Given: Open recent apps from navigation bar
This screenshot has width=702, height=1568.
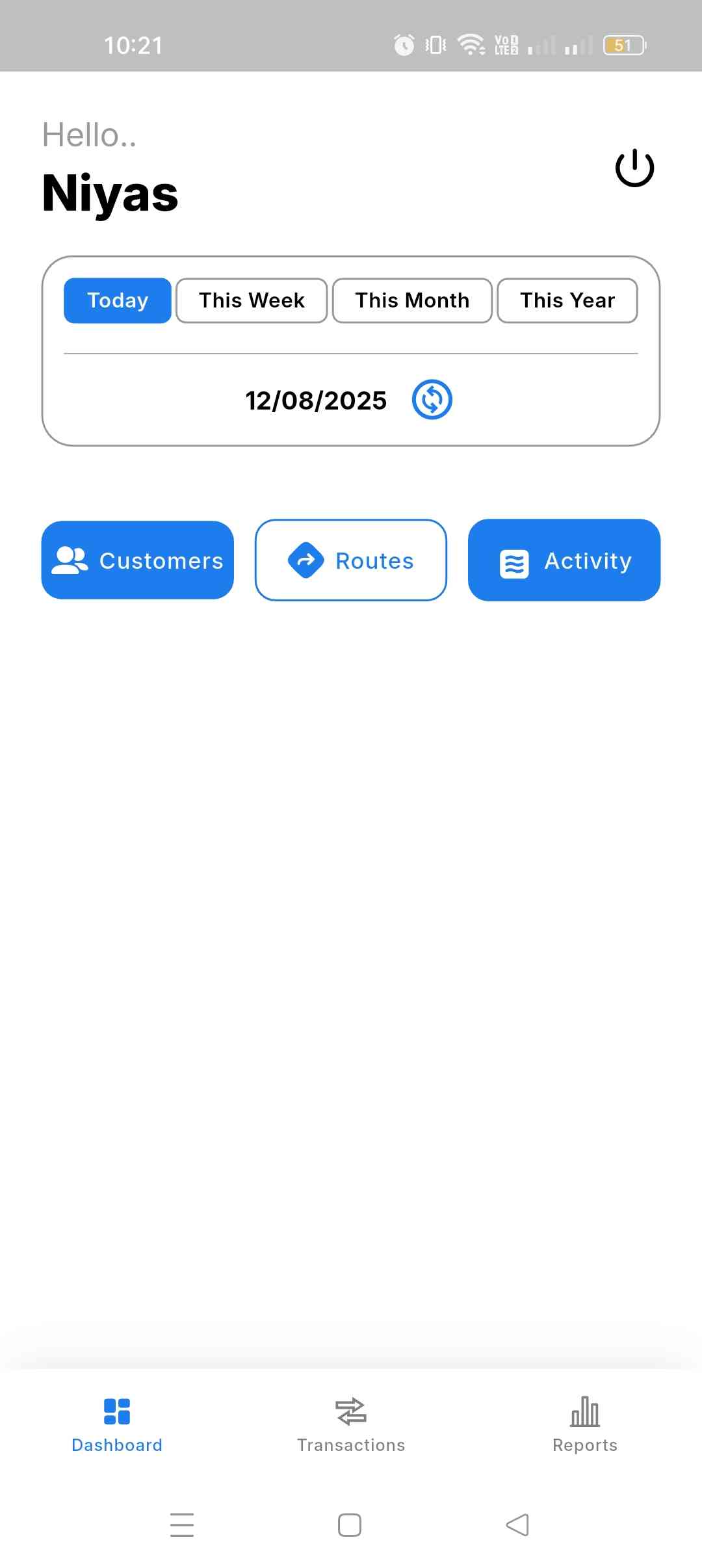Looking at the screenshot, I should pos(182,1525).
